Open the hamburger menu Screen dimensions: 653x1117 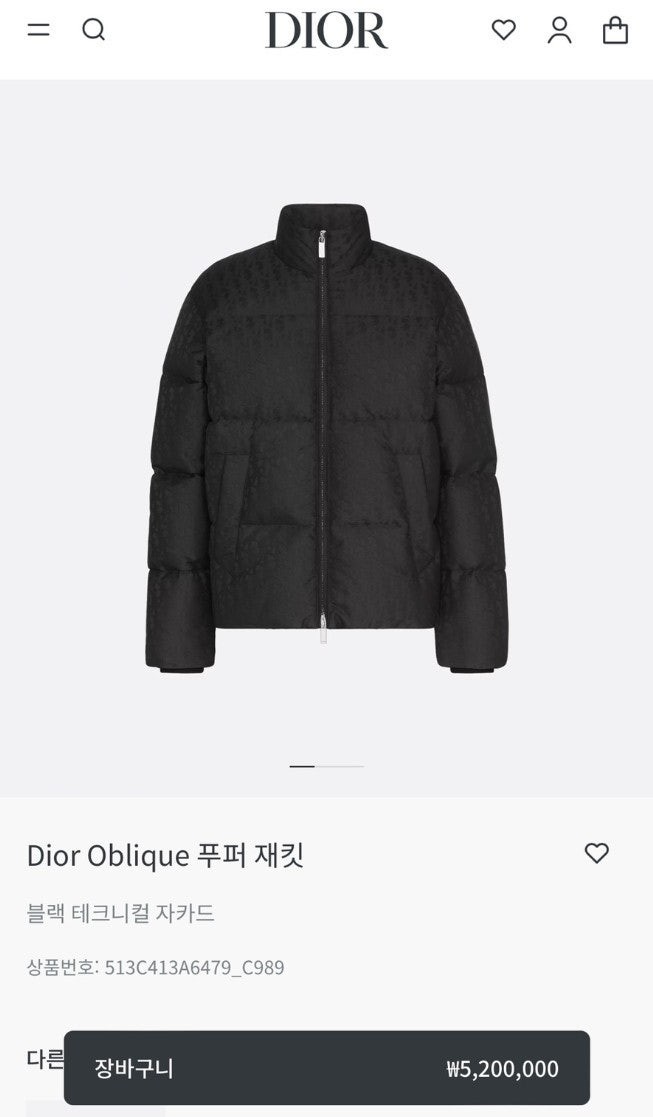[38, 30]
